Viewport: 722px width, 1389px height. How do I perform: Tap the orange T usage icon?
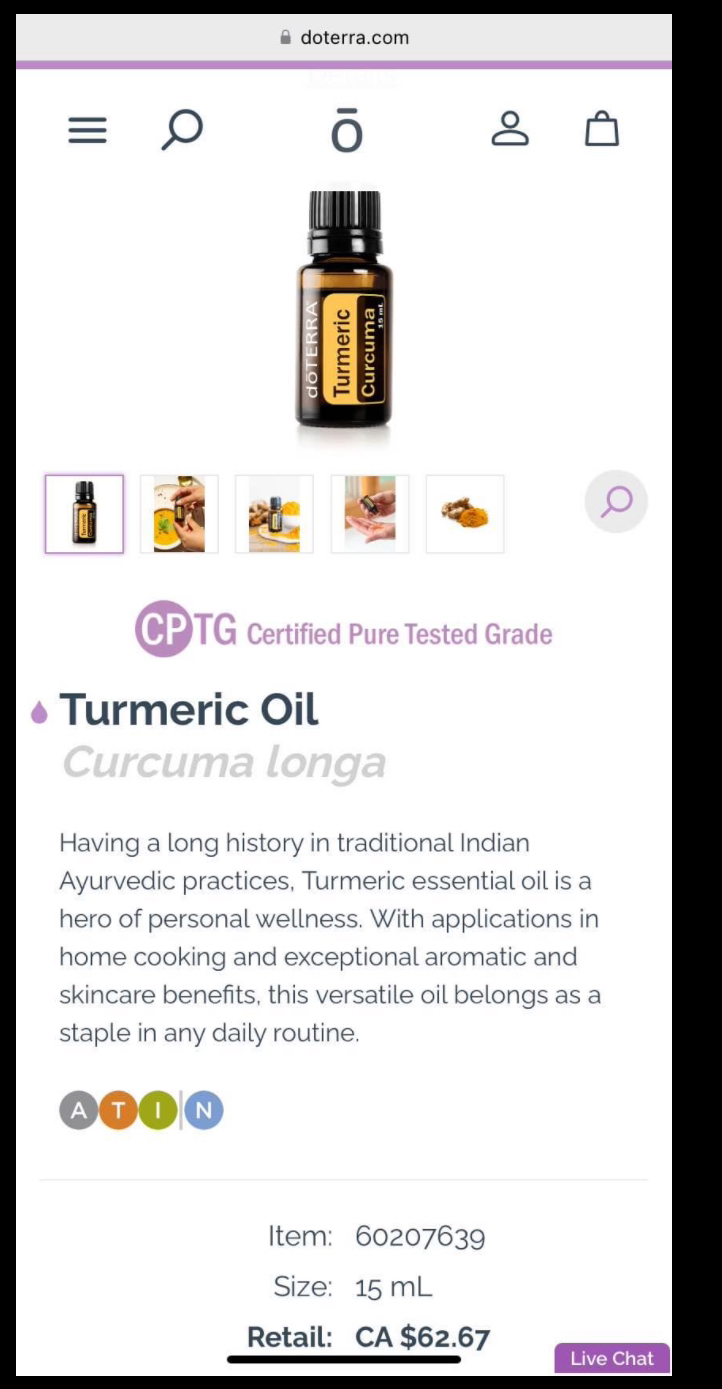(118, 1110)
